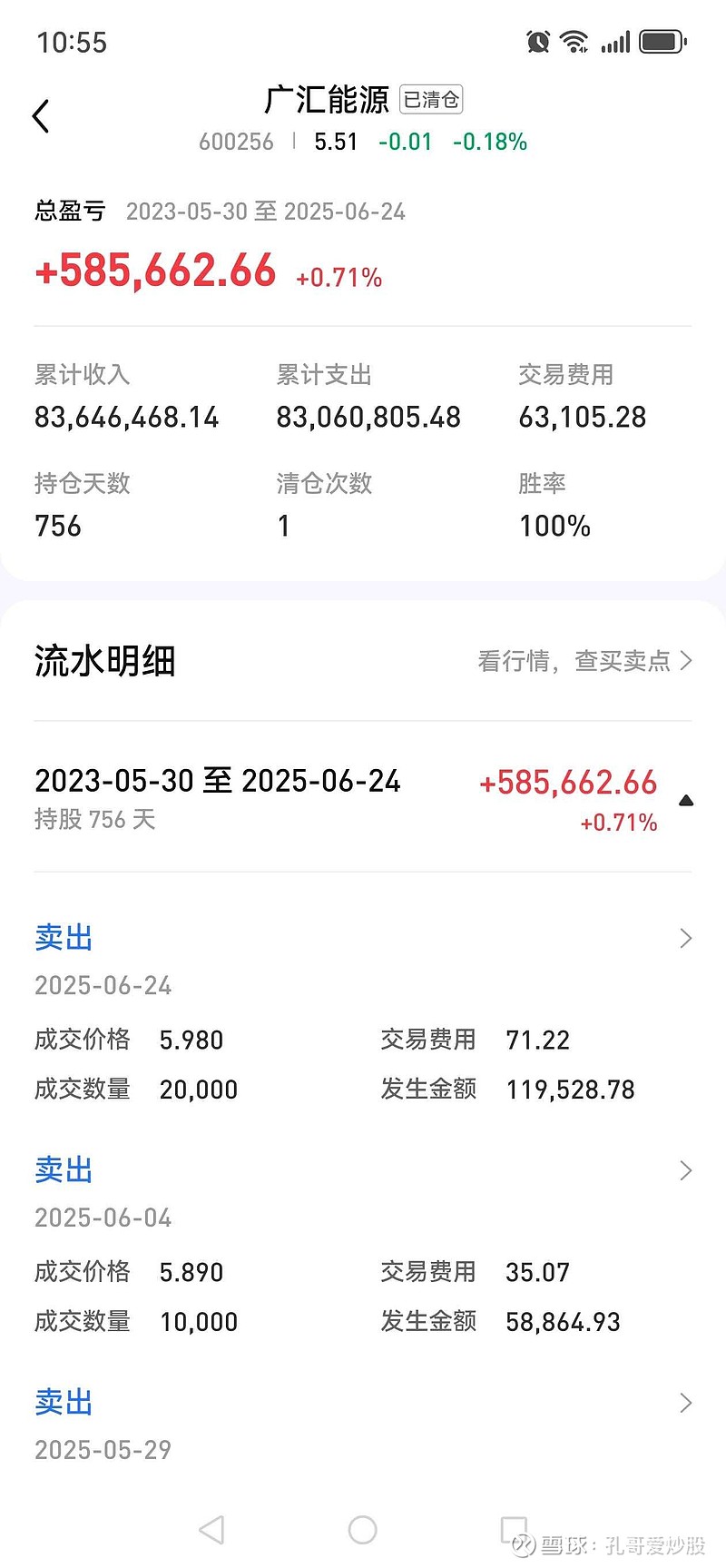The width and height of the screenshot is (726, 1568).
Task: Open the 2025-06-04 卖出 transaction details
Action: [363, 1245]
